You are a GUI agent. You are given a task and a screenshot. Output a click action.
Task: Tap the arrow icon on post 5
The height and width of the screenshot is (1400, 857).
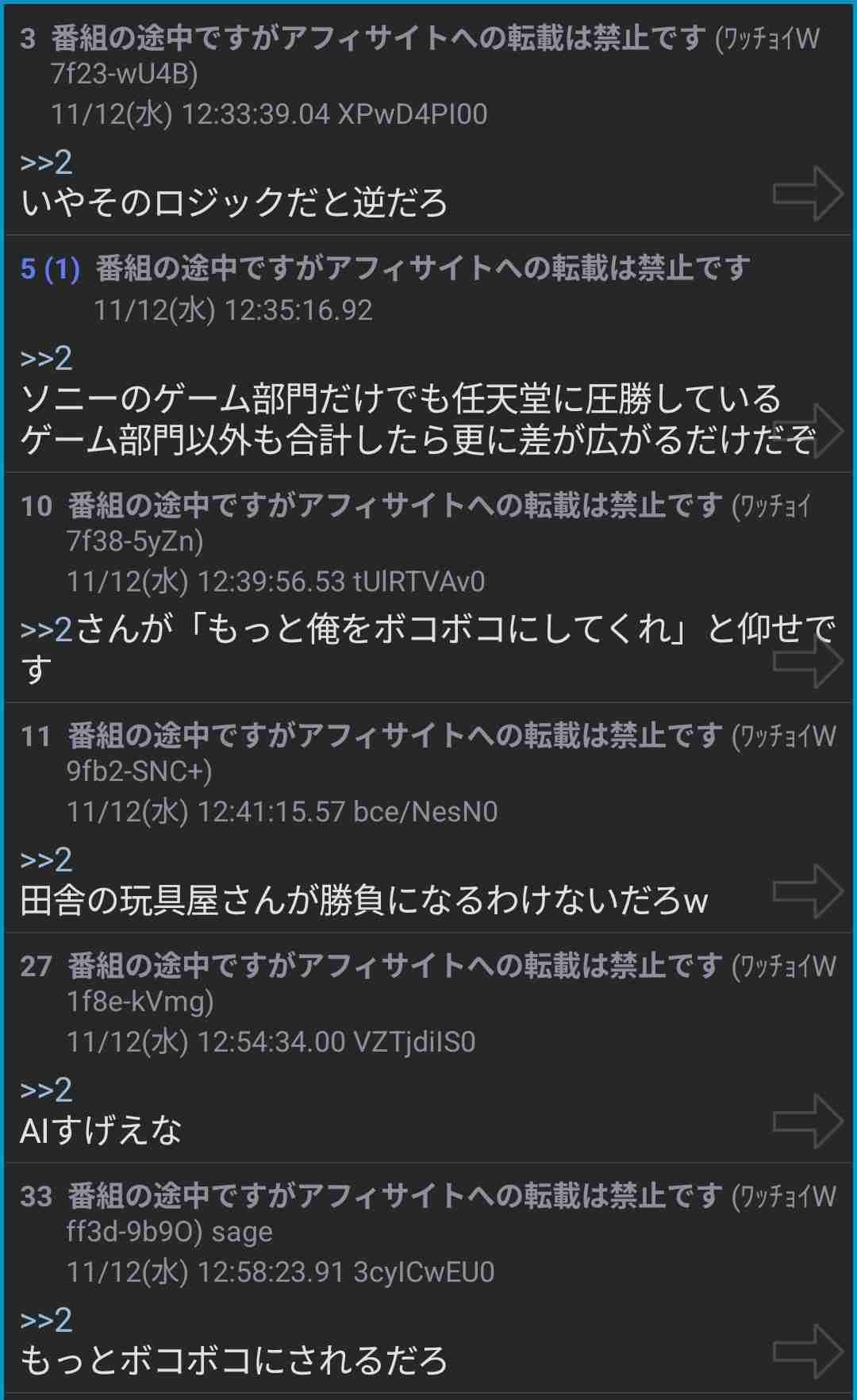click(x=807, y=430)
